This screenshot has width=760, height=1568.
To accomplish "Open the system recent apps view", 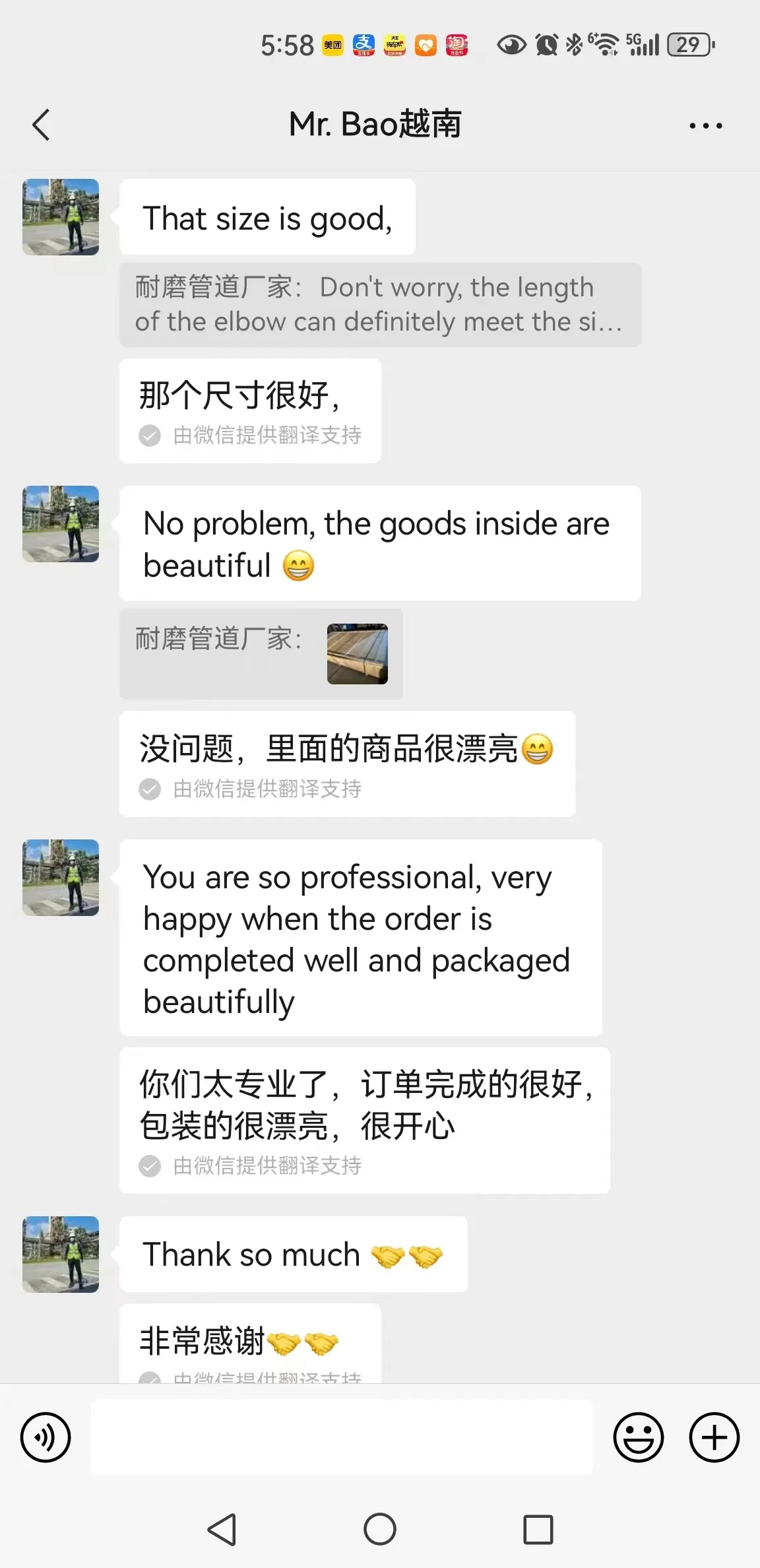I will pyautogui.click(x=538, y=1529).
